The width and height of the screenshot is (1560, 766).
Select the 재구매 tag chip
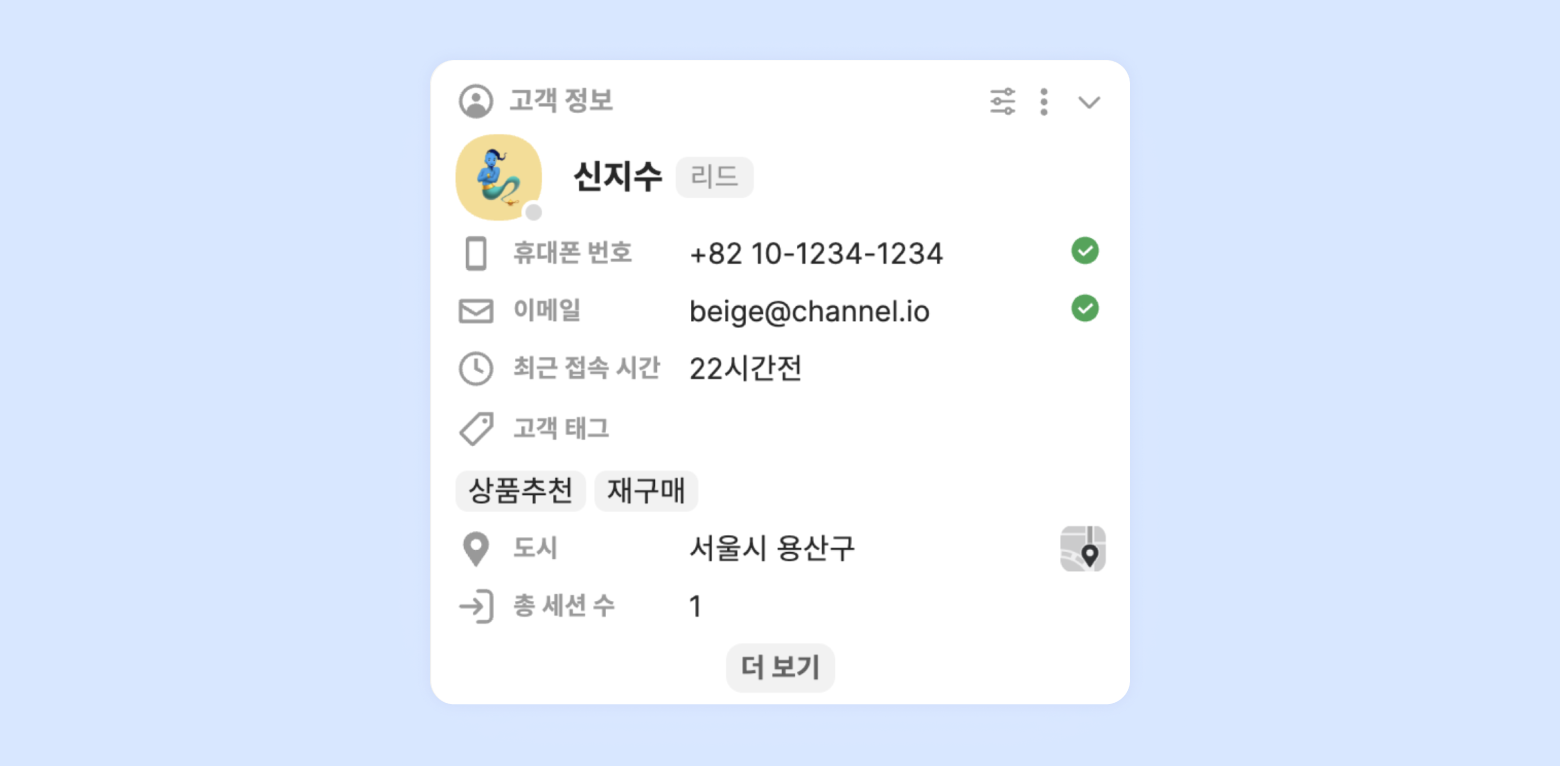tap(646, 491)
